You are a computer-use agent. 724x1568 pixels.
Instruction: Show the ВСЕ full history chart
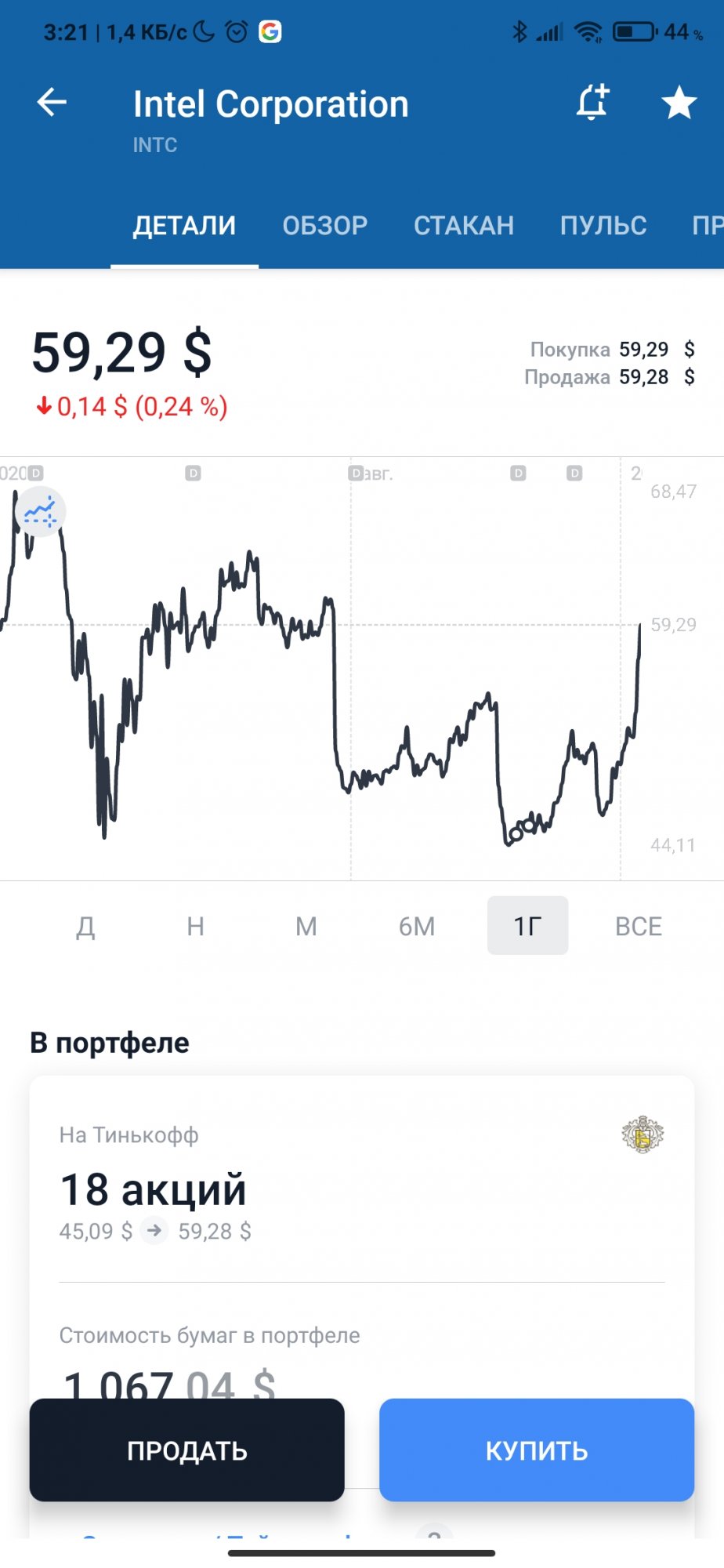click(639, 926)
